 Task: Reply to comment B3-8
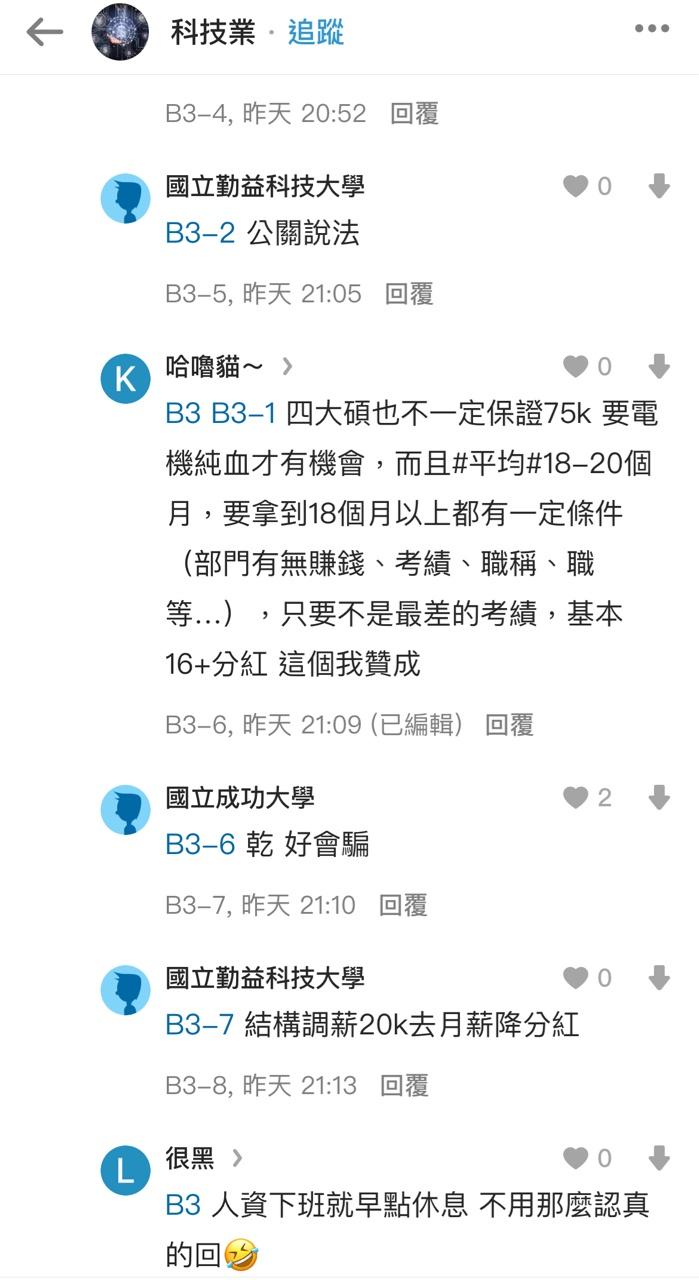[405, 1086]
